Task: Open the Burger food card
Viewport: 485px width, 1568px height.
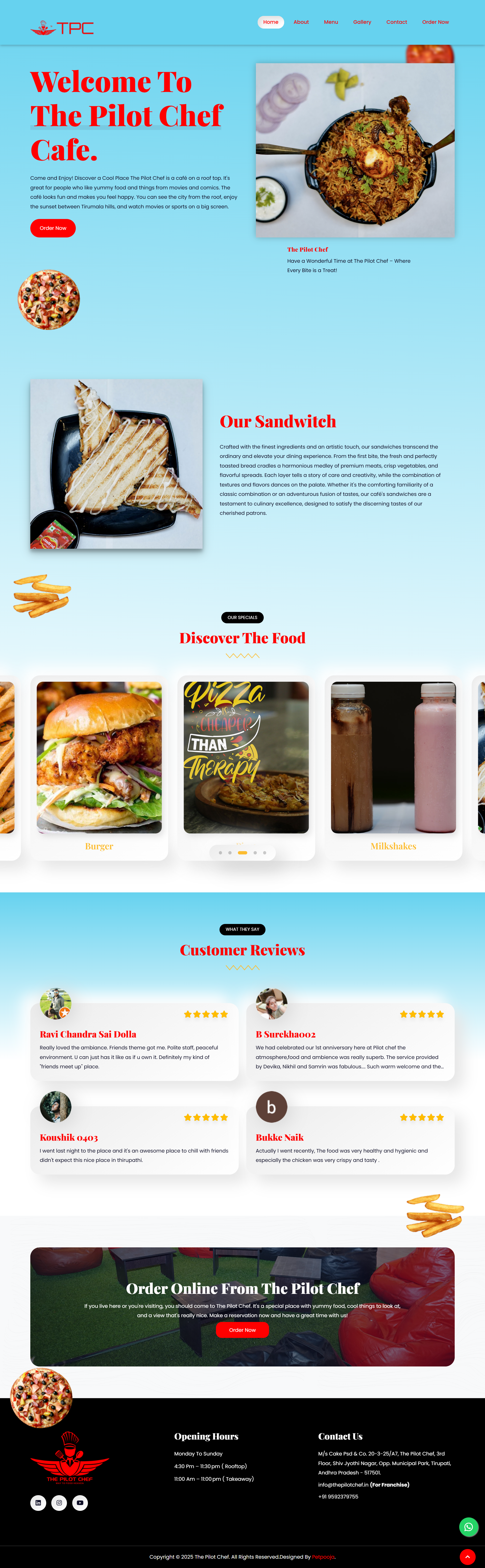Action: (x=99, y=767)
